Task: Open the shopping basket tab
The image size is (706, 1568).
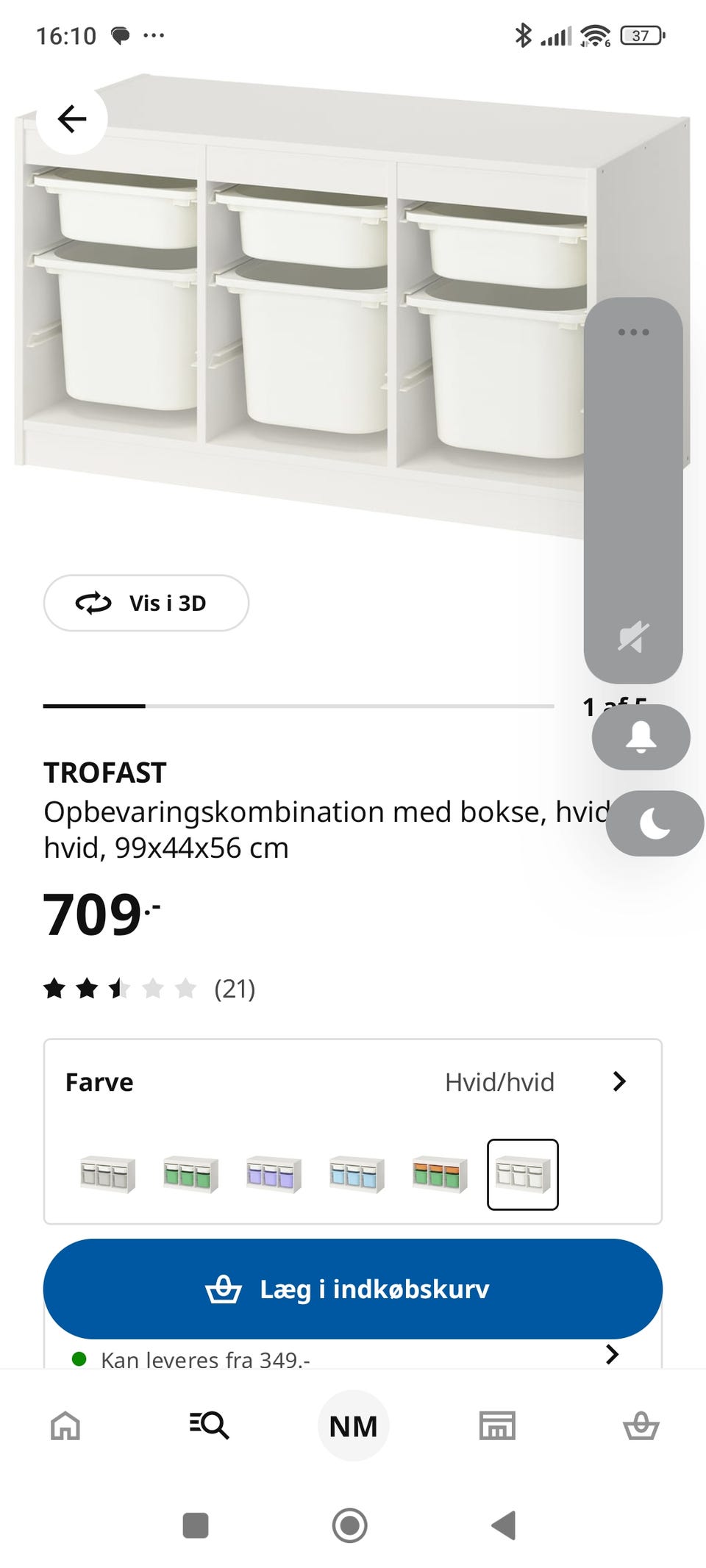Action: point(641,1425)
